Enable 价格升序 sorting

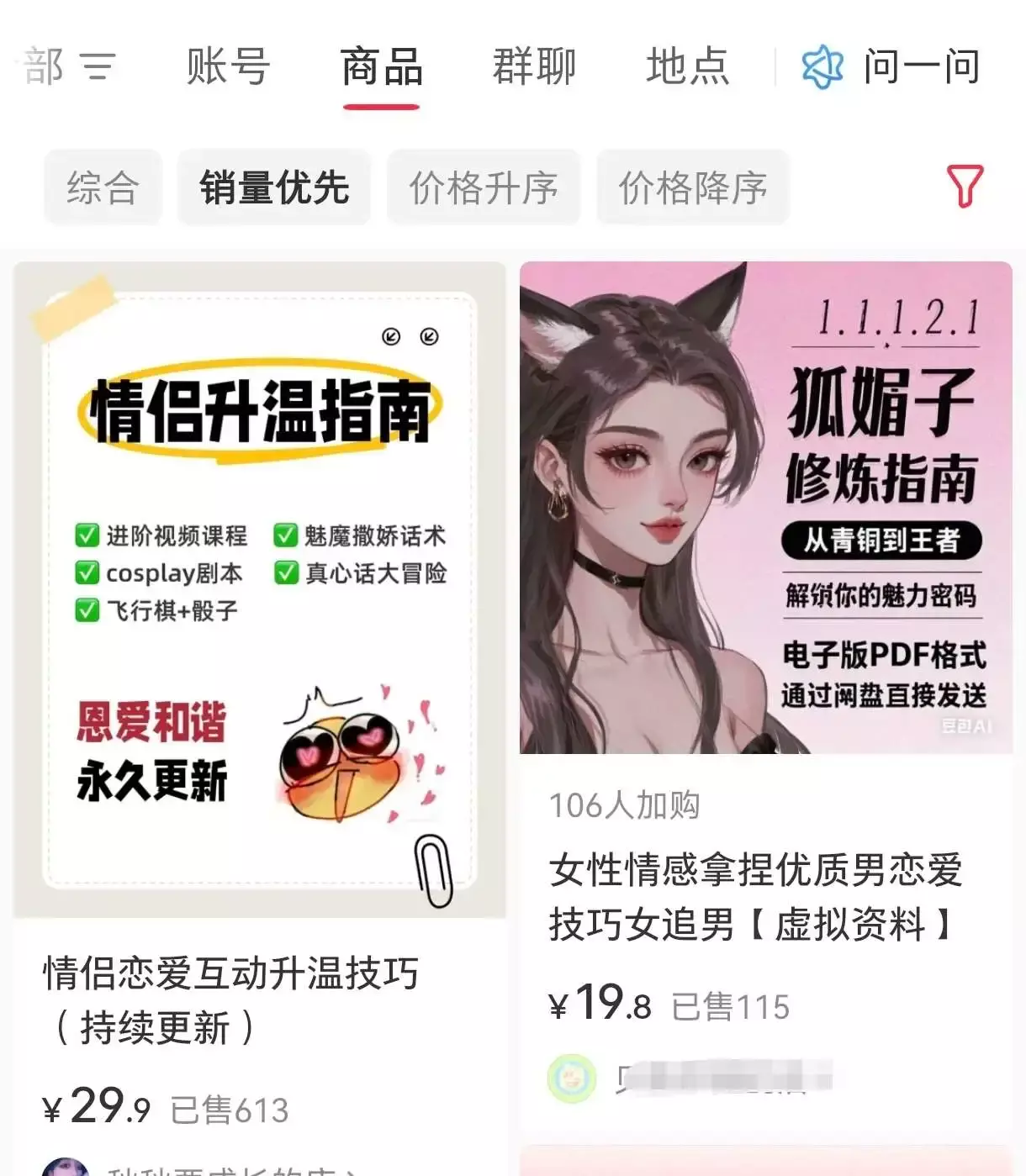tap(484, 188)
